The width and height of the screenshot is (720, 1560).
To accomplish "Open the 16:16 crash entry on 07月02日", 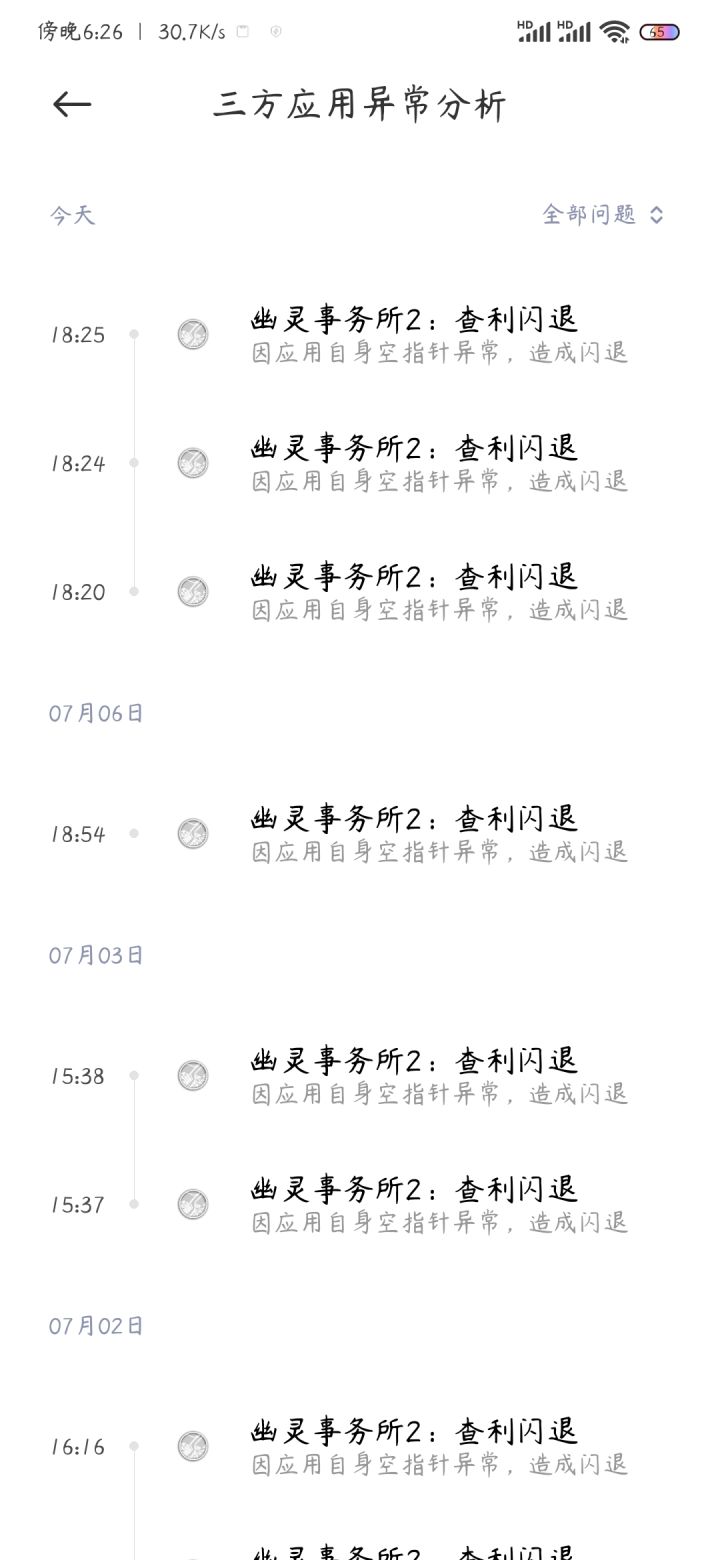I will [360, 1447].
